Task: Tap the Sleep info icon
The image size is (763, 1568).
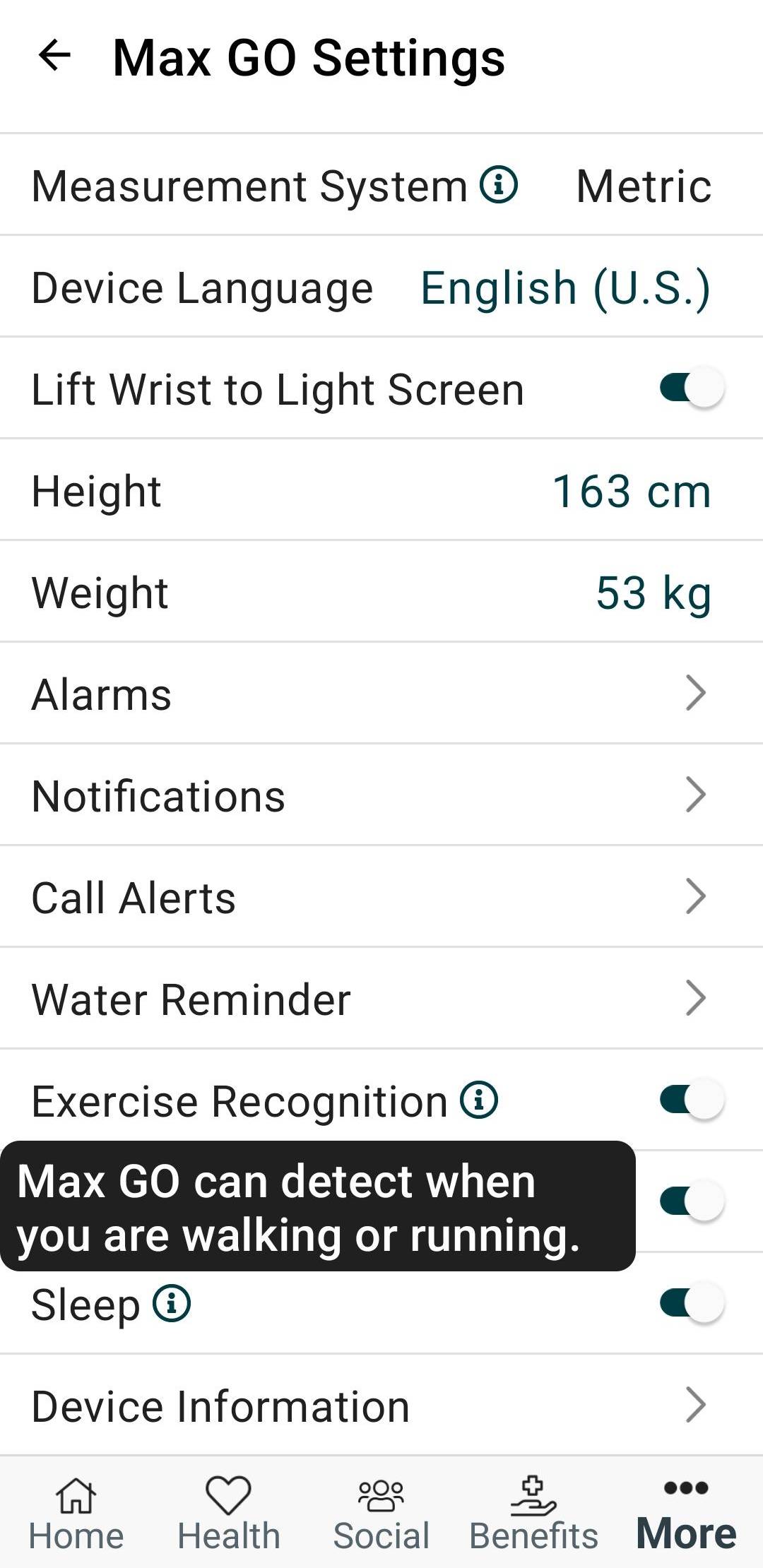Action: pos(172,1303)
